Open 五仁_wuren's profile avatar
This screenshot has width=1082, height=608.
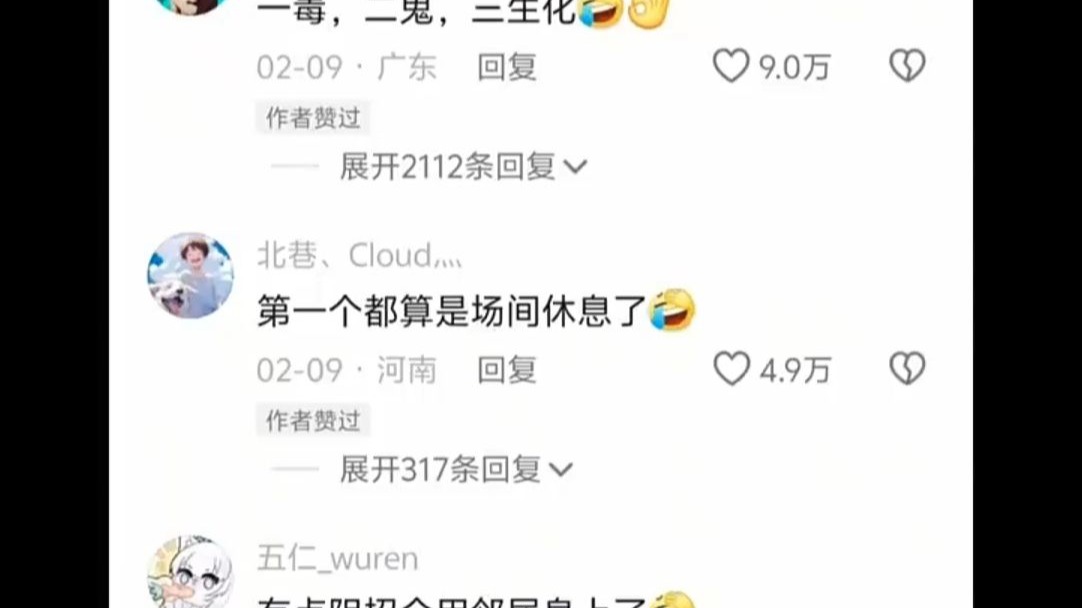(190, 575)
